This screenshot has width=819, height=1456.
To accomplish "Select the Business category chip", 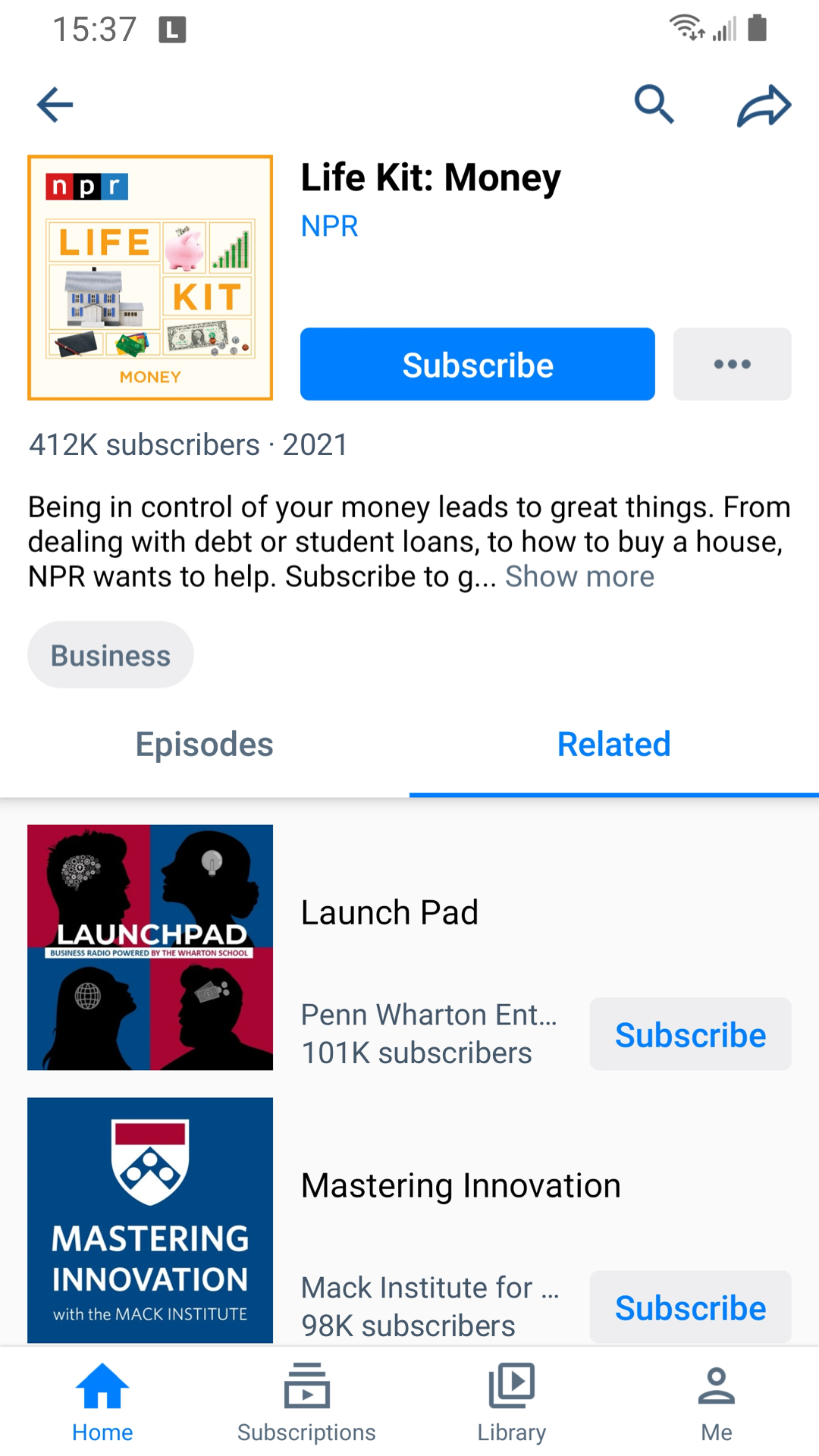I will [x=111, y=655].
